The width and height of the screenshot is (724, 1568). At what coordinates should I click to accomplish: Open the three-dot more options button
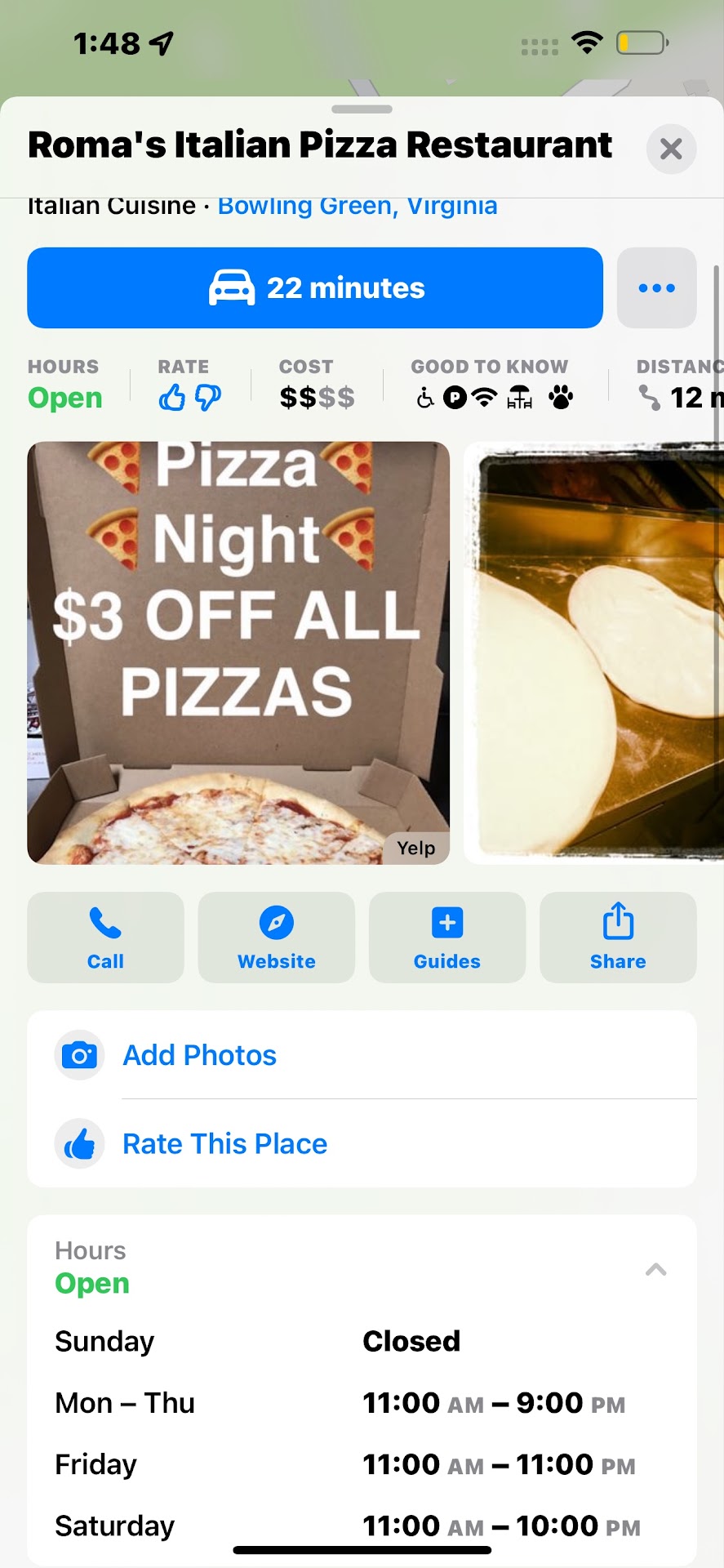click(656, 288)
